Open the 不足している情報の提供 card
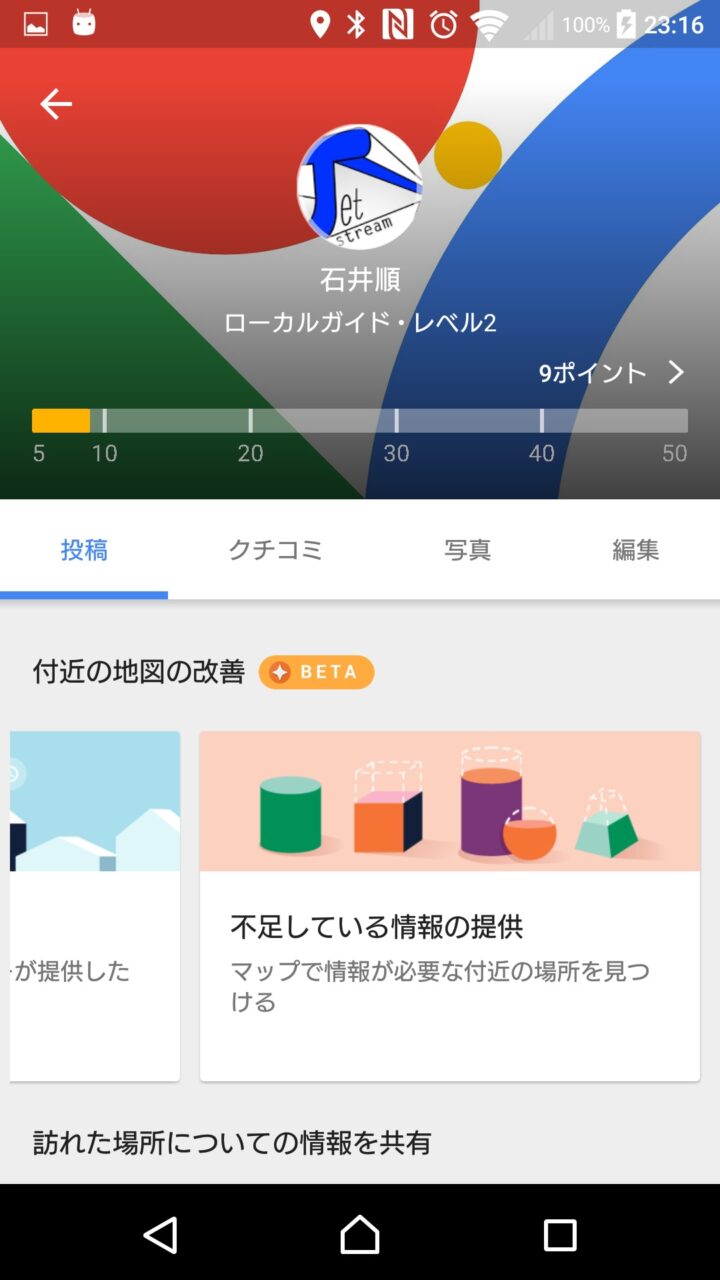 [449, 905]
